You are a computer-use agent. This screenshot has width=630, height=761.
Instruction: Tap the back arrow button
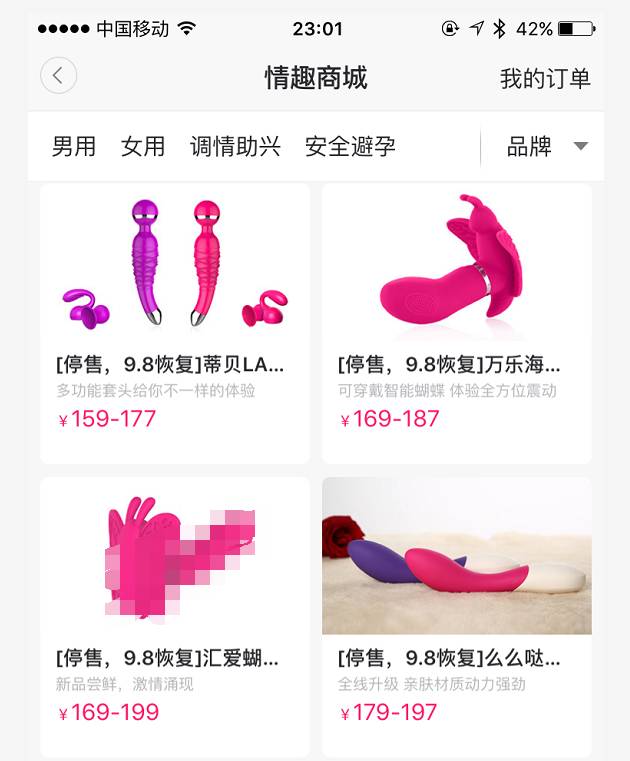(x=58, y=76)
